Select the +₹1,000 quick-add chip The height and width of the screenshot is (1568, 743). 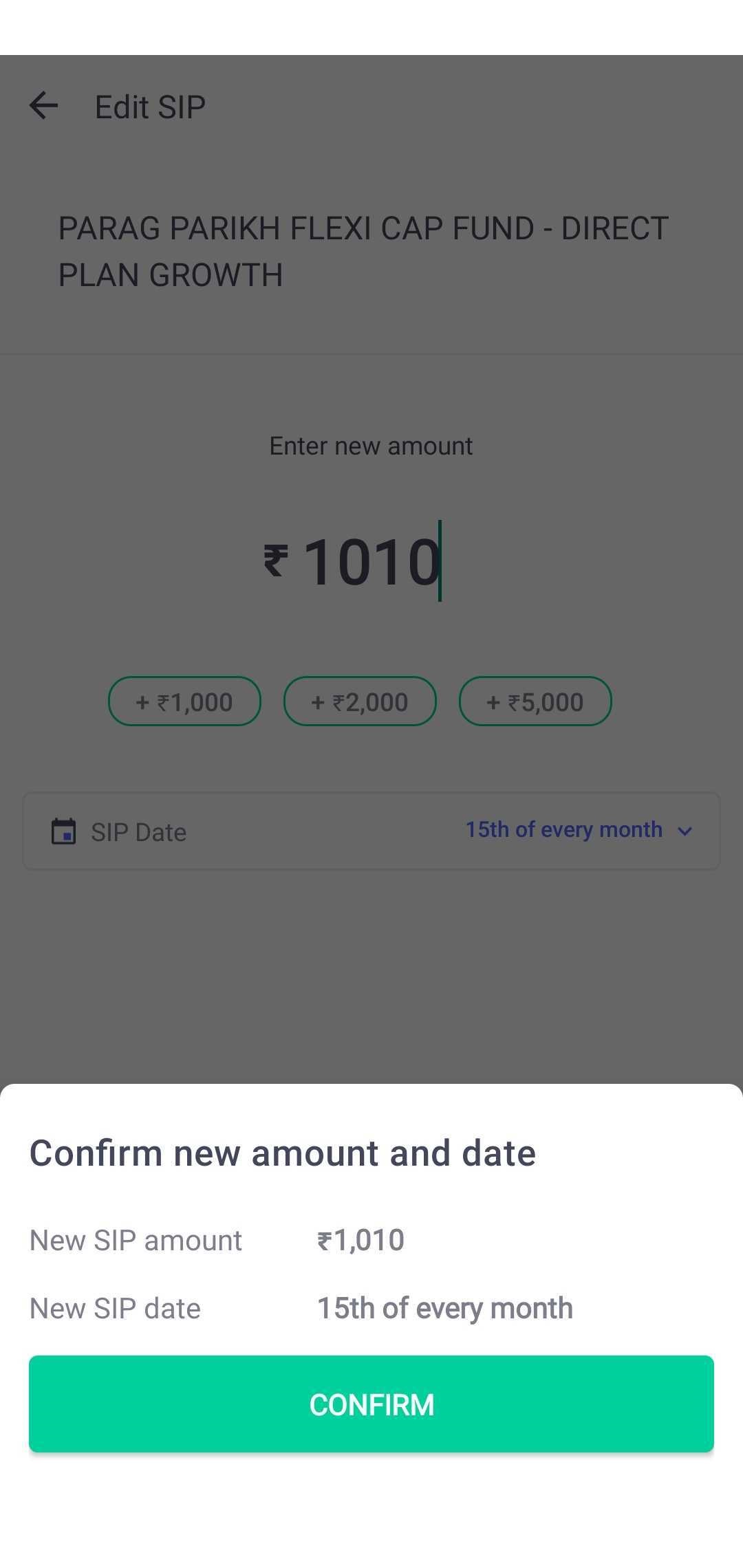(x=184, y=701)
